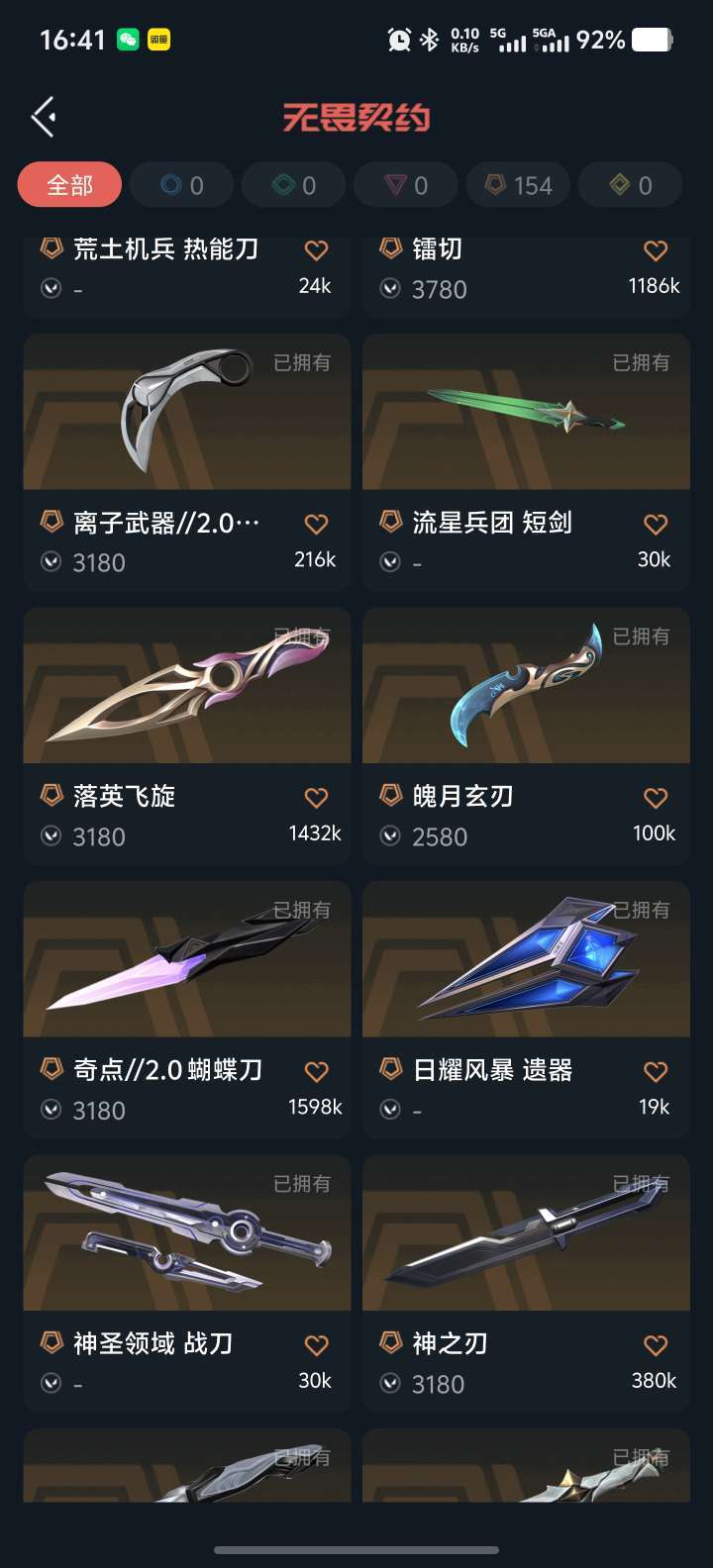View the 魄月玄刃 skin card
The width and height of the screenshot is (713, 1568).
point(526,735)
